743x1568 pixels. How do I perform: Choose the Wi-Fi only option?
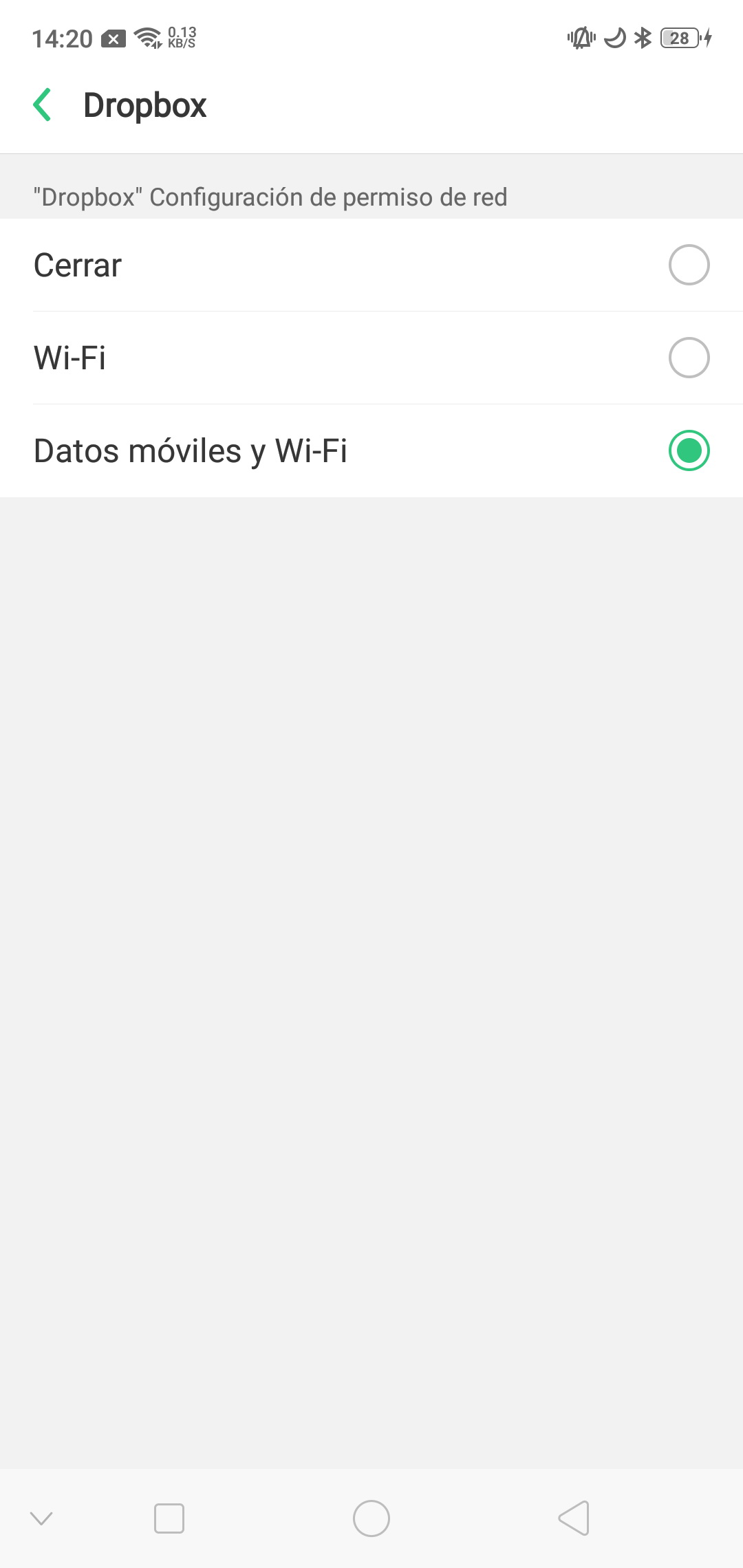tap(371, 358)
